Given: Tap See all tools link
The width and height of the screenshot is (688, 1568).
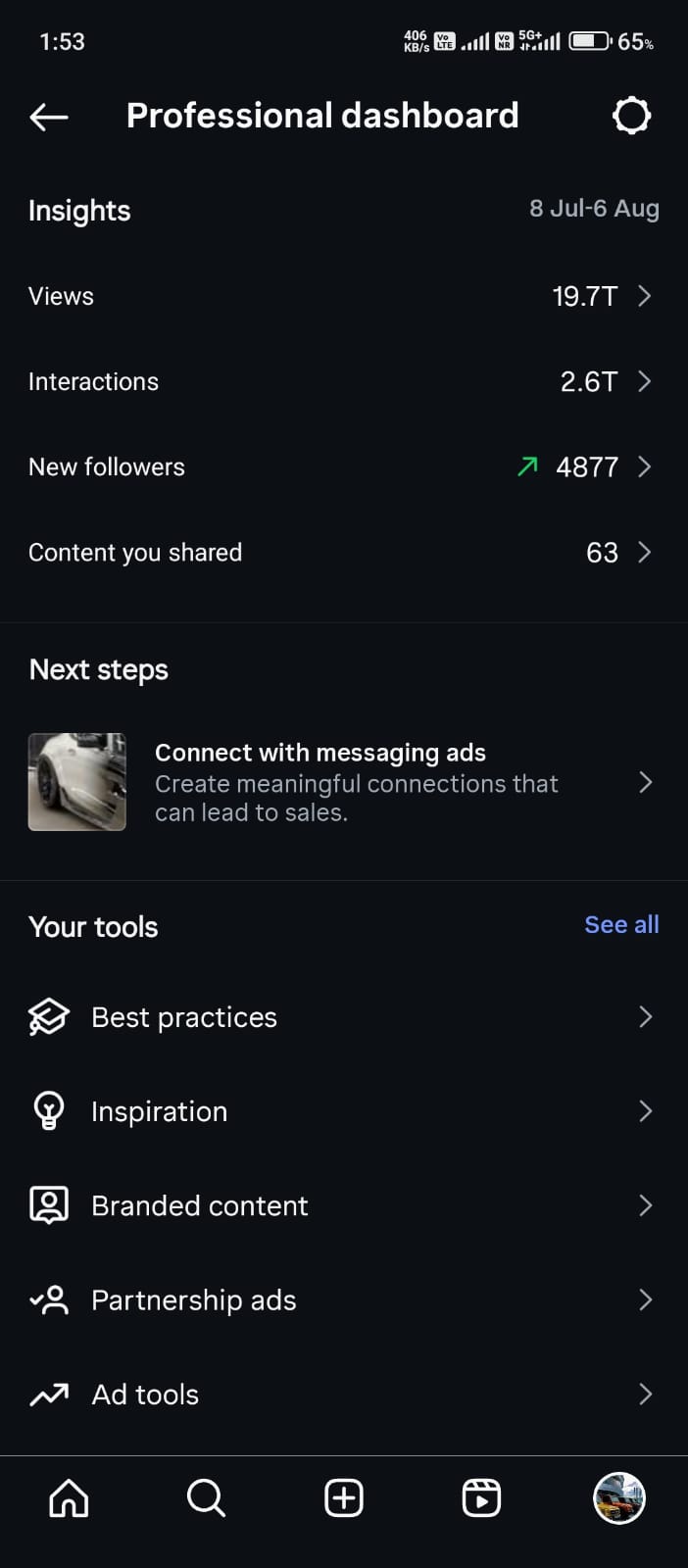Looking at the screenshot, I should (621, 924).
